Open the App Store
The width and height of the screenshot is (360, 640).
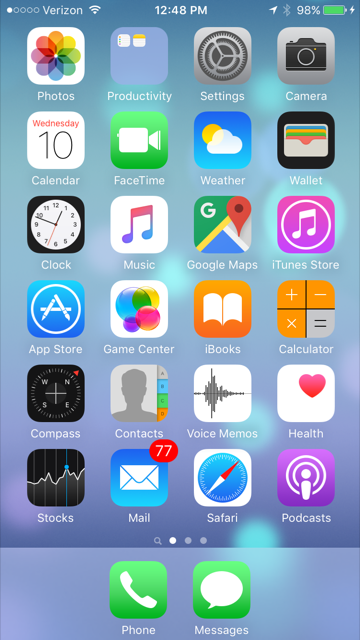point(56,309)
